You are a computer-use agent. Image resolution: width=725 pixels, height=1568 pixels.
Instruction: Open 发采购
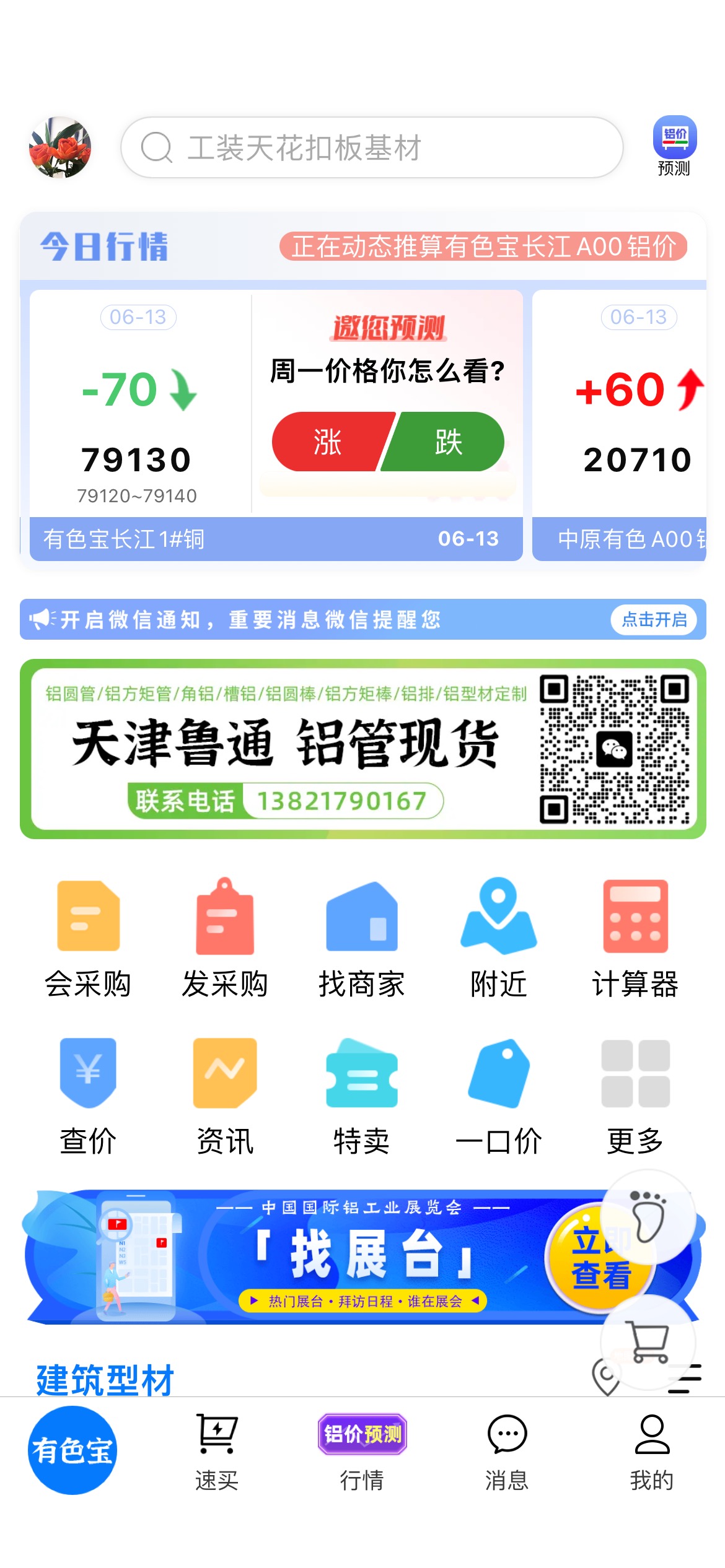[225, 938]
